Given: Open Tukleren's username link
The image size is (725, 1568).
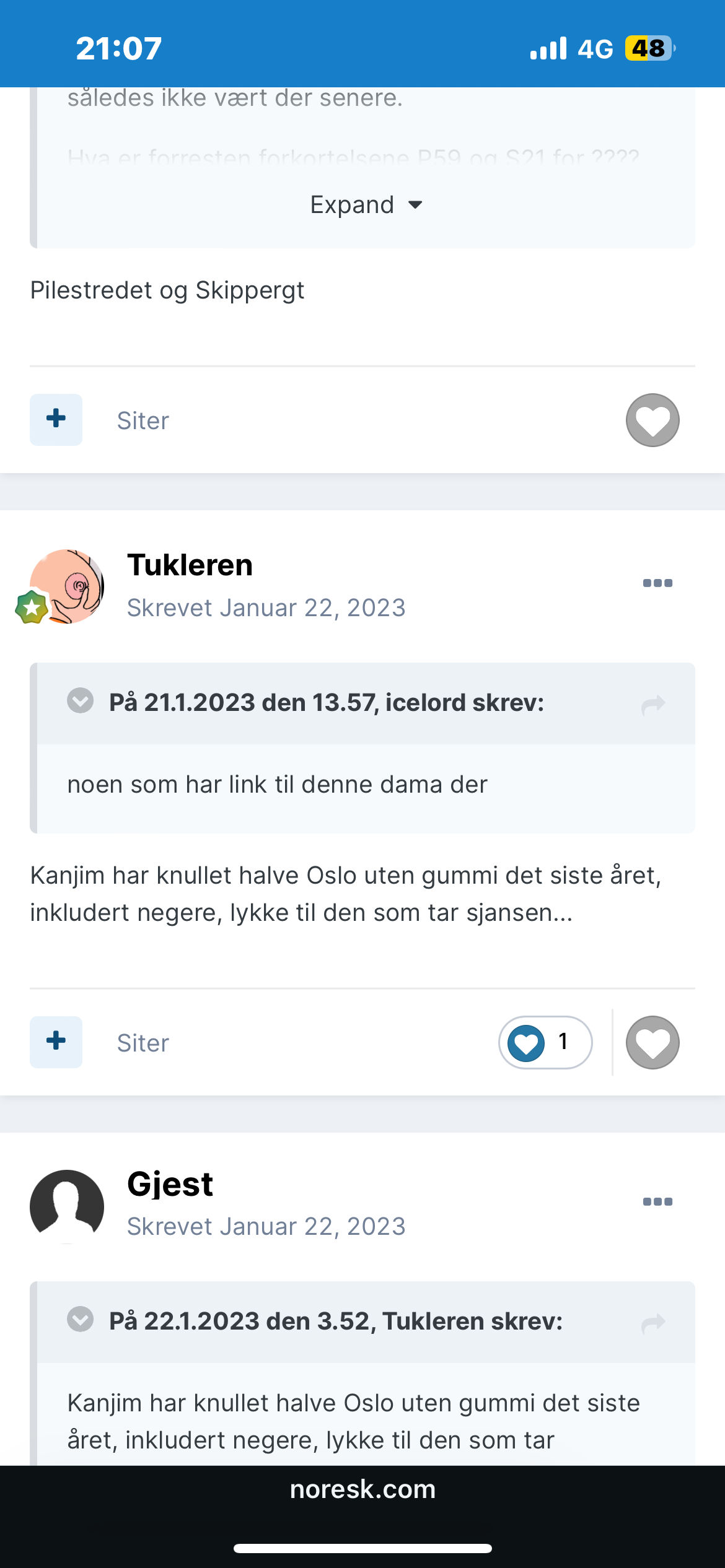Looking at the screenshot, I should pyautogui.click(x=190, y=565).
